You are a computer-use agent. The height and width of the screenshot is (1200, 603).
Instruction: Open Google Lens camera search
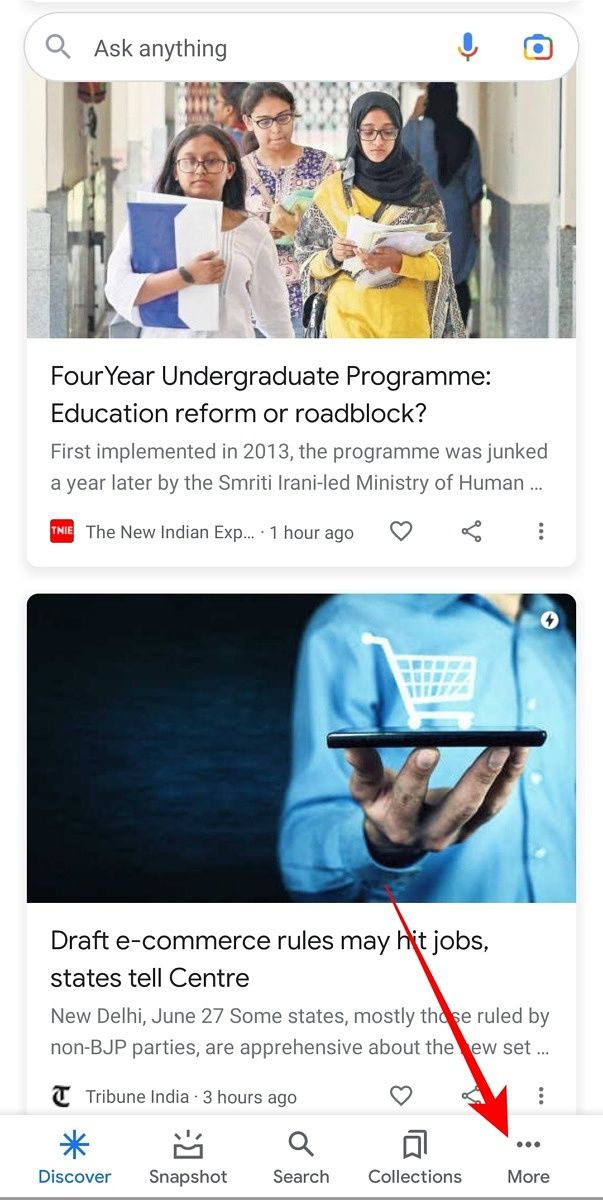click(x=538, y=47)
